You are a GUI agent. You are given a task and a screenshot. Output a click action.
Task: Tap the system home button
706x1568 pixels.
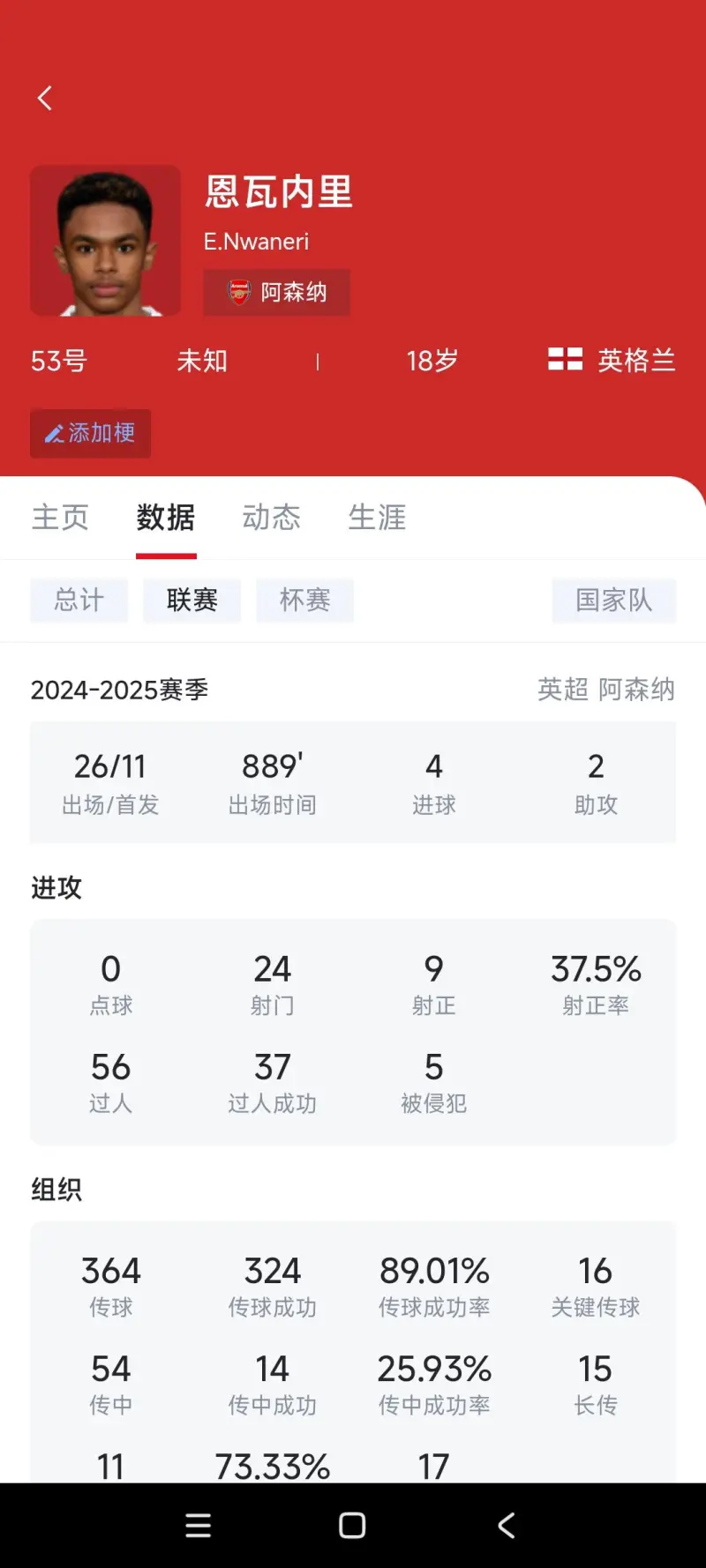point(352,1526)
